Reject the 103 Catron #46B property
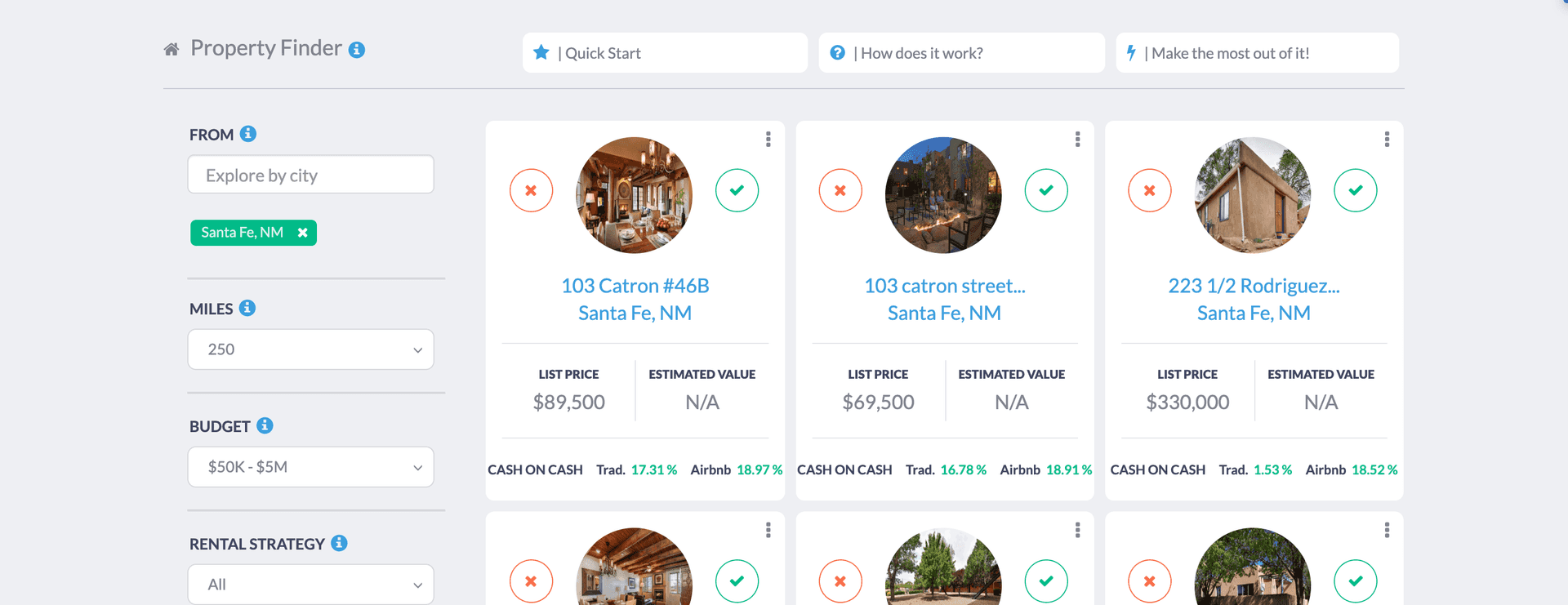Viewport: 1568px width, 605px height. (x=531, y=190)
